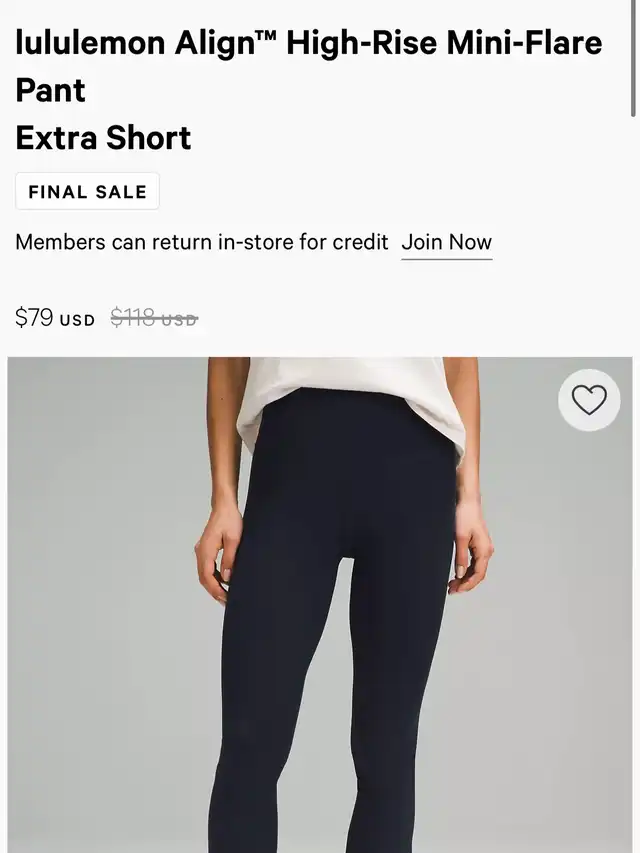This screenshot has width=640, height=853.
Task: Add pant to wishlist with heart icon
Action: (589, 400)
